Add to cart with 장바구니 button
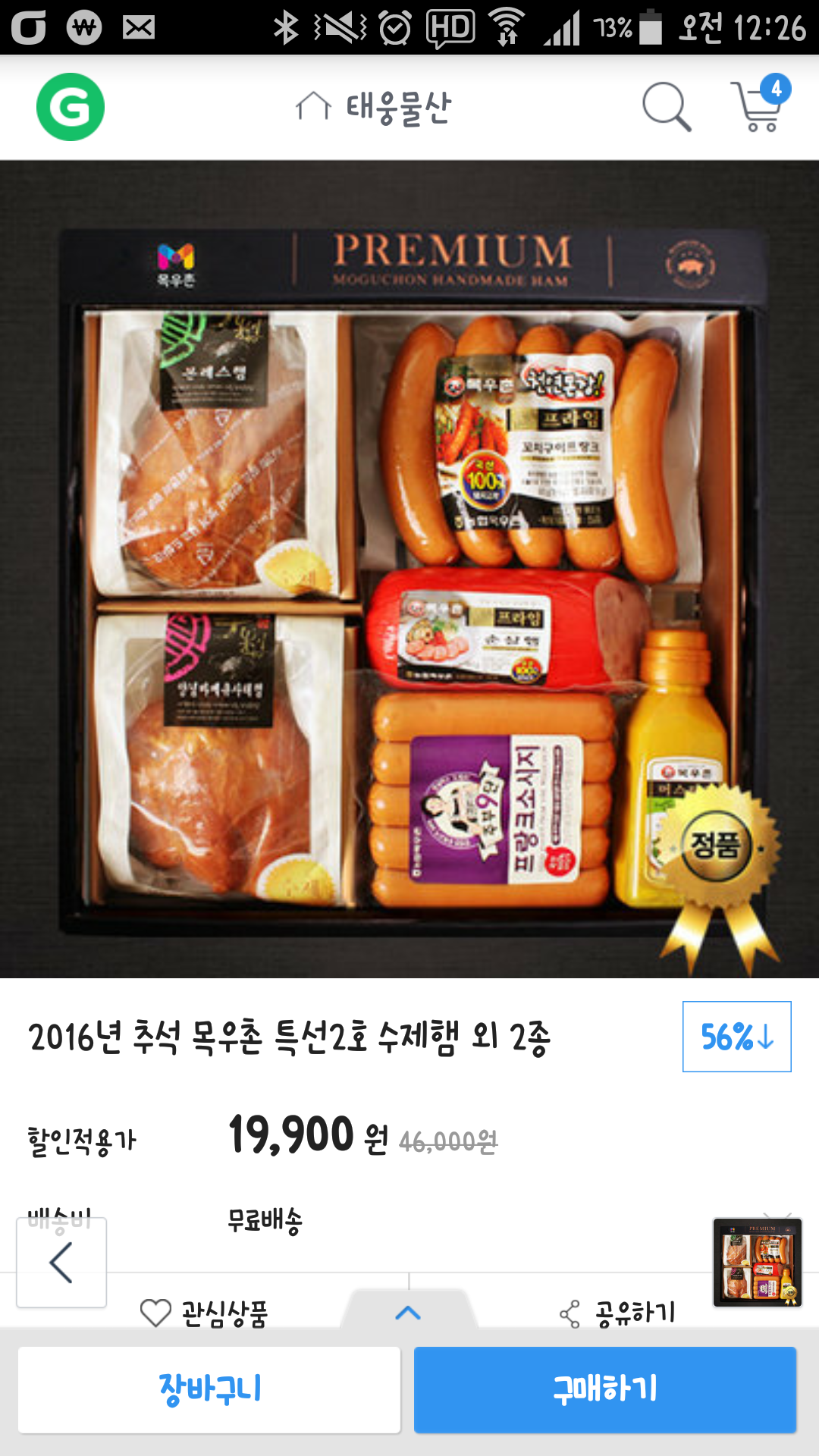Screen dimensions: 819x1456 pyautogui.click(x=209, y=1390)
